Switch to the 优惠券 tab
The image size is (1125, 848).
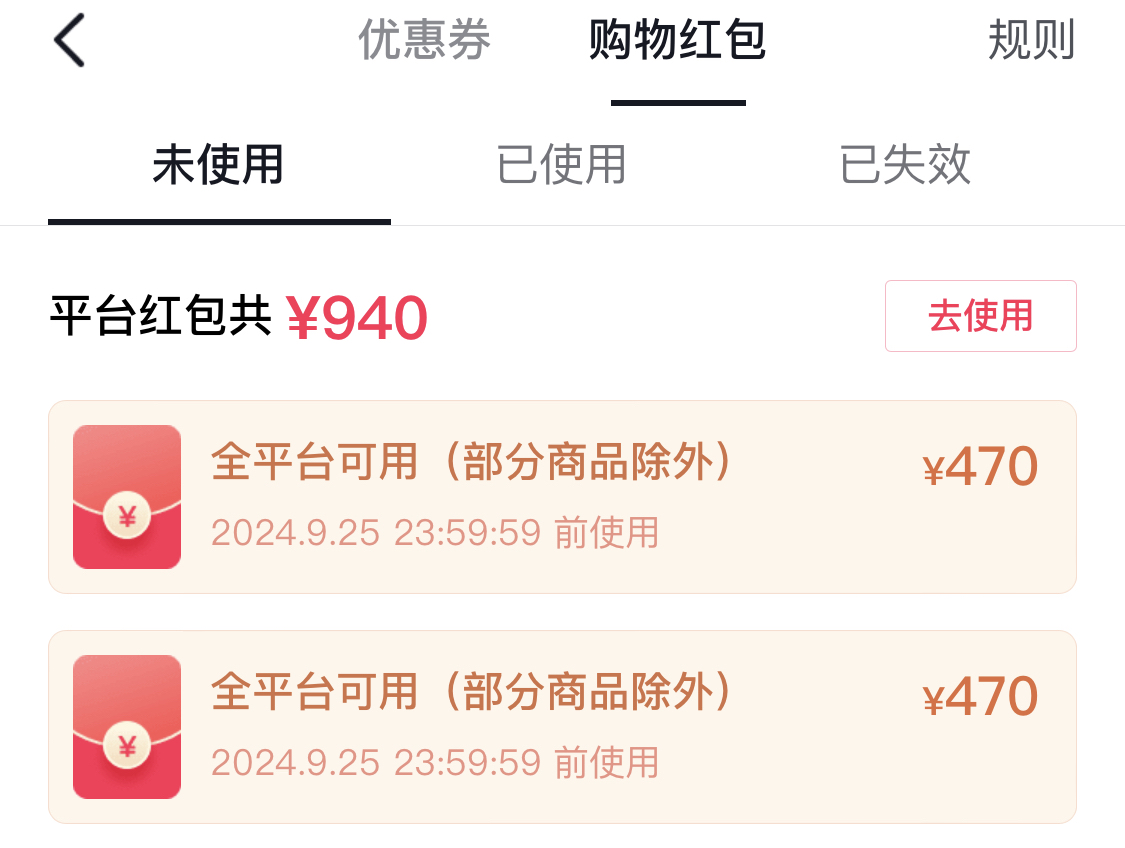(x=425, y=42)
